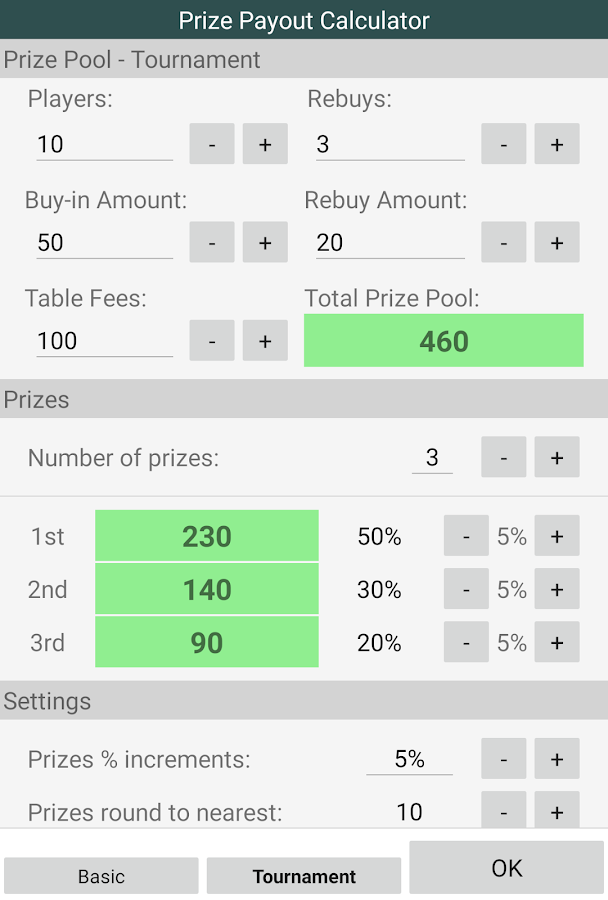Raise the Prizes % increments setting
The width and height of the screenshot is (608, 900).
pos(557,760)
